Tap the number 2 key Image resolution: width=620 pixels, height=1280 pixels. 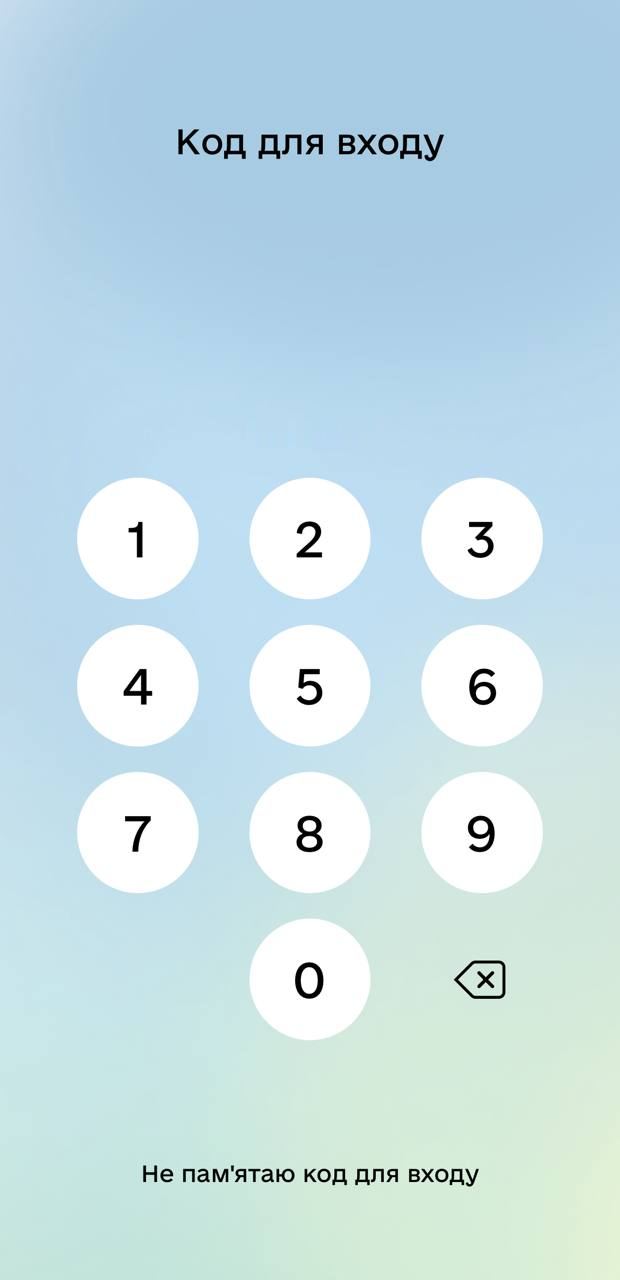[x=310, y=539]
